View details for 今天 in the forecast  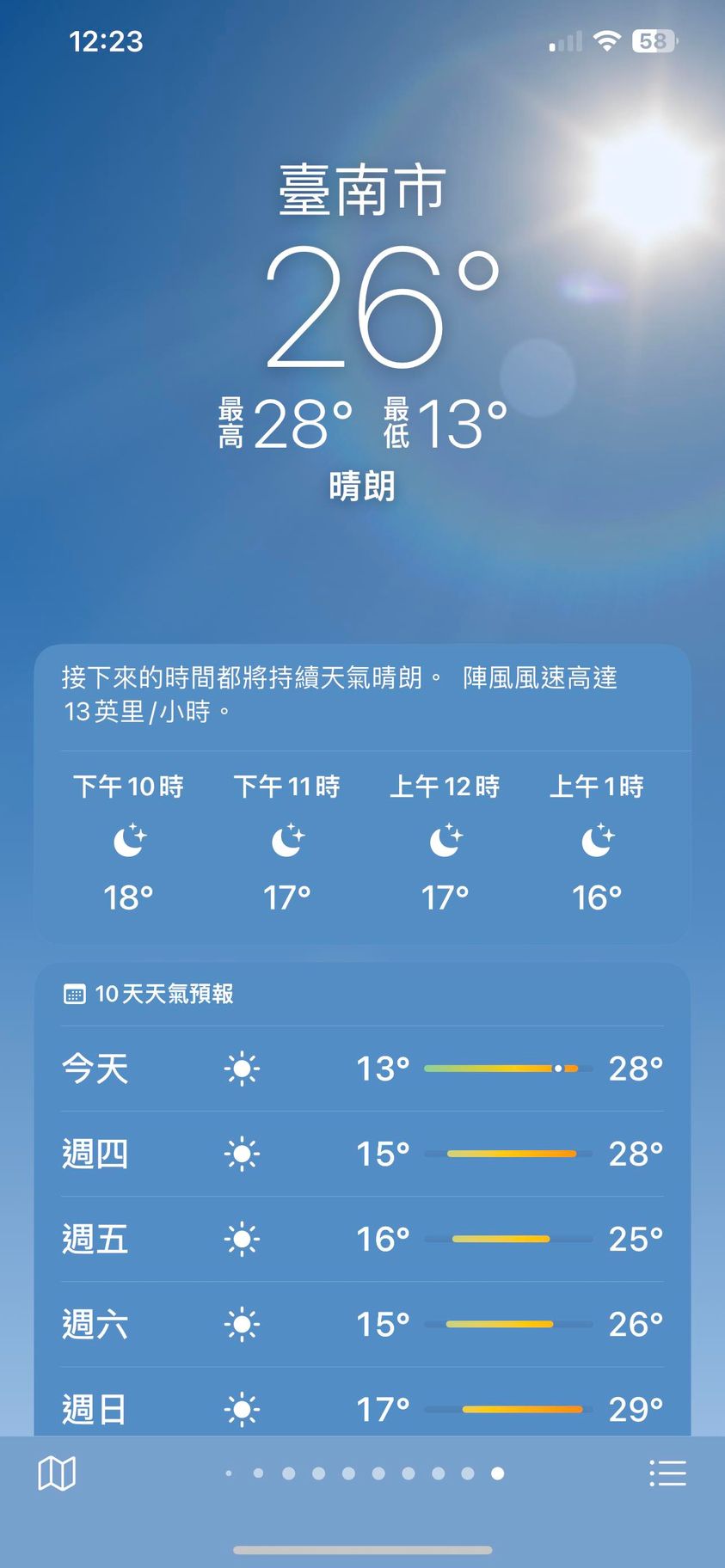coord(362,1069)
